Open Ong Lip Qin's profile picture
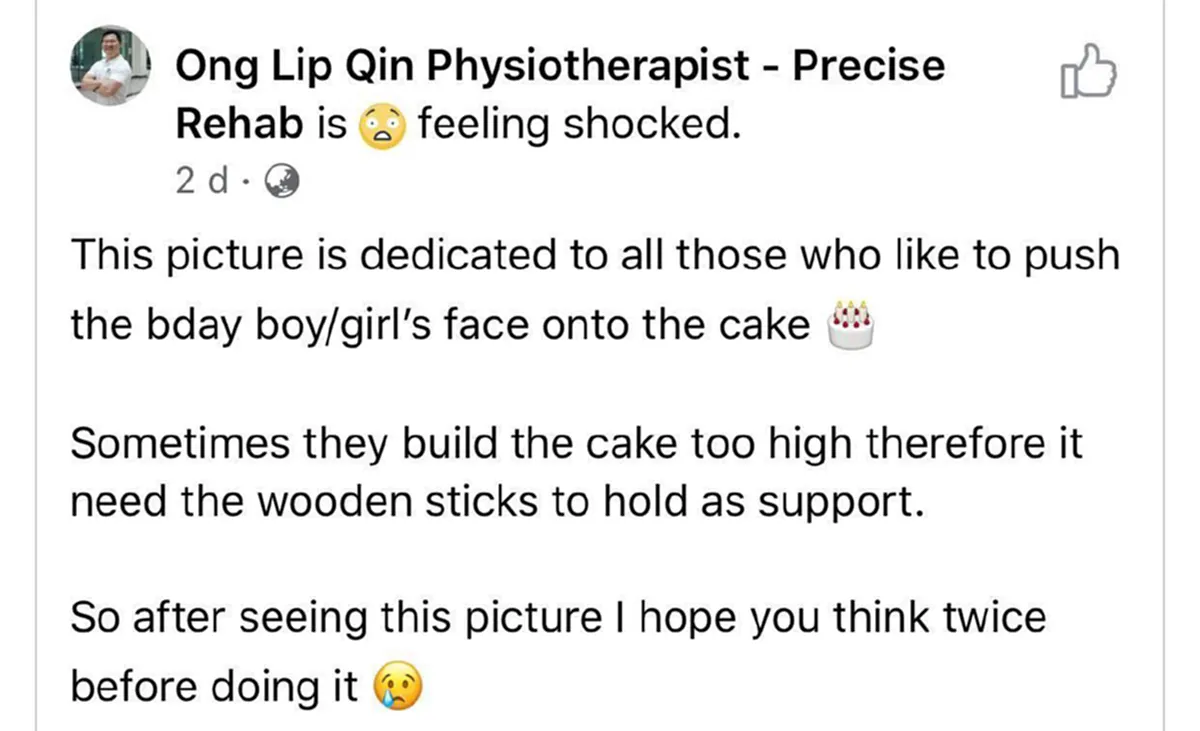 point(110,68)
